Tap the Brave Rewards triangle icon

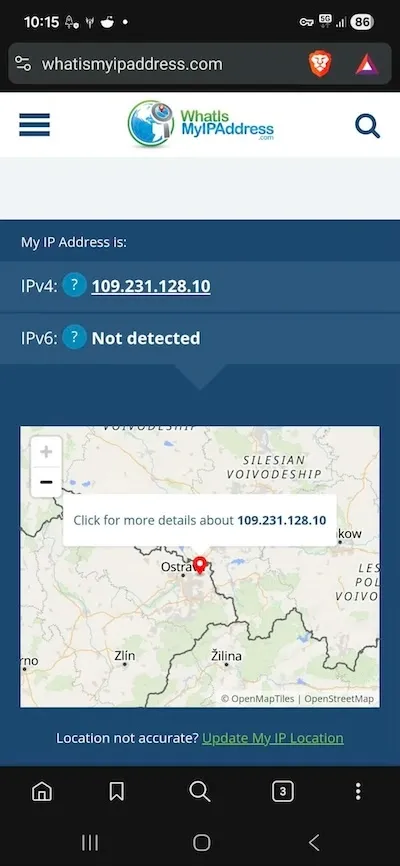pos(367,65)
